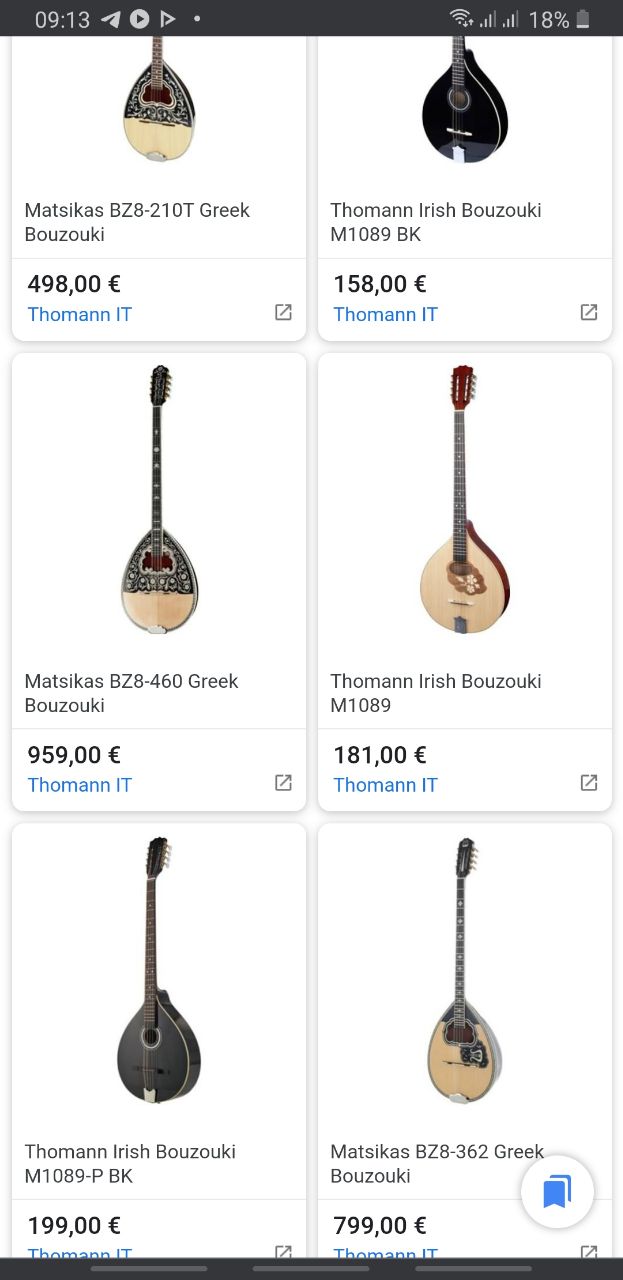
Task: Tap the external link icon for M1089 BK
Action: click(589, 312)
